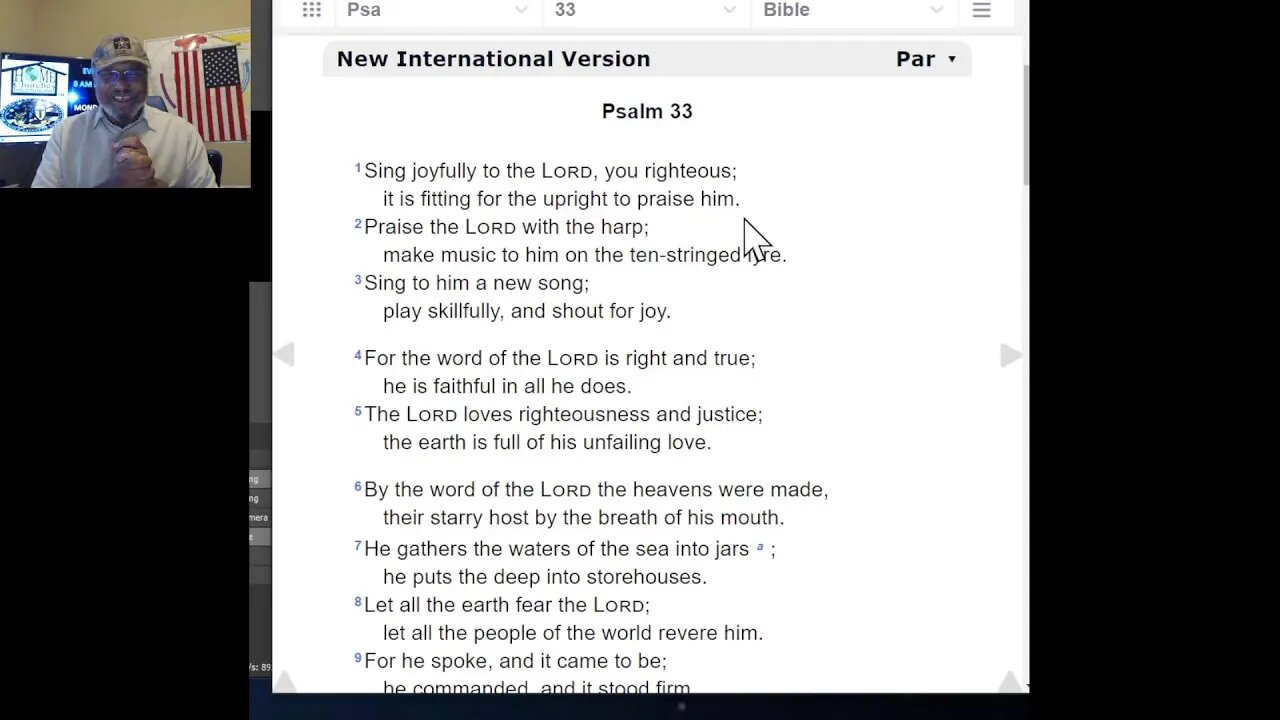The image size is (1280, 720).
Task: Open footnote a in verse 7
Action: (x=760, y=547)
